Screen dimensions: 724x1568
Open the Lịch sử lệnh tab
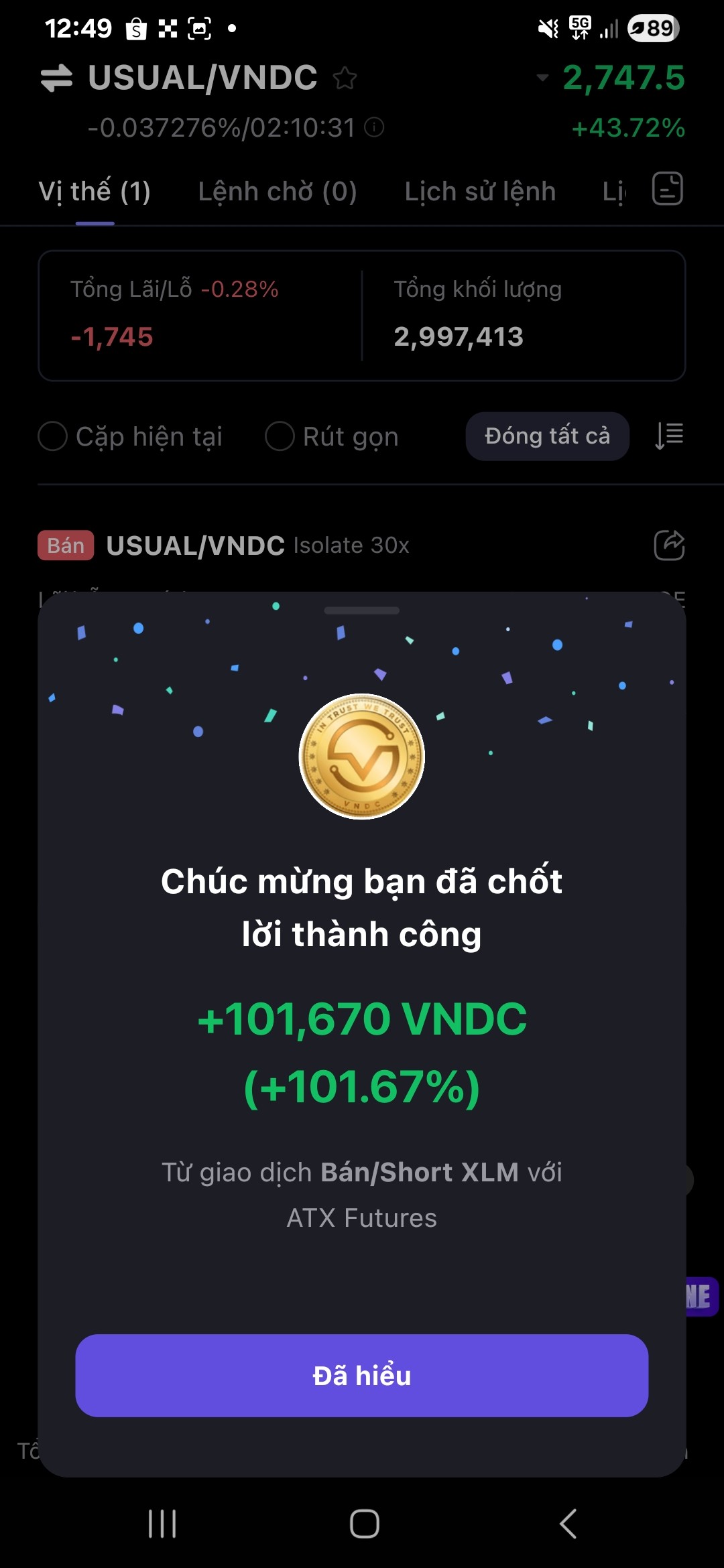point(480,192)
